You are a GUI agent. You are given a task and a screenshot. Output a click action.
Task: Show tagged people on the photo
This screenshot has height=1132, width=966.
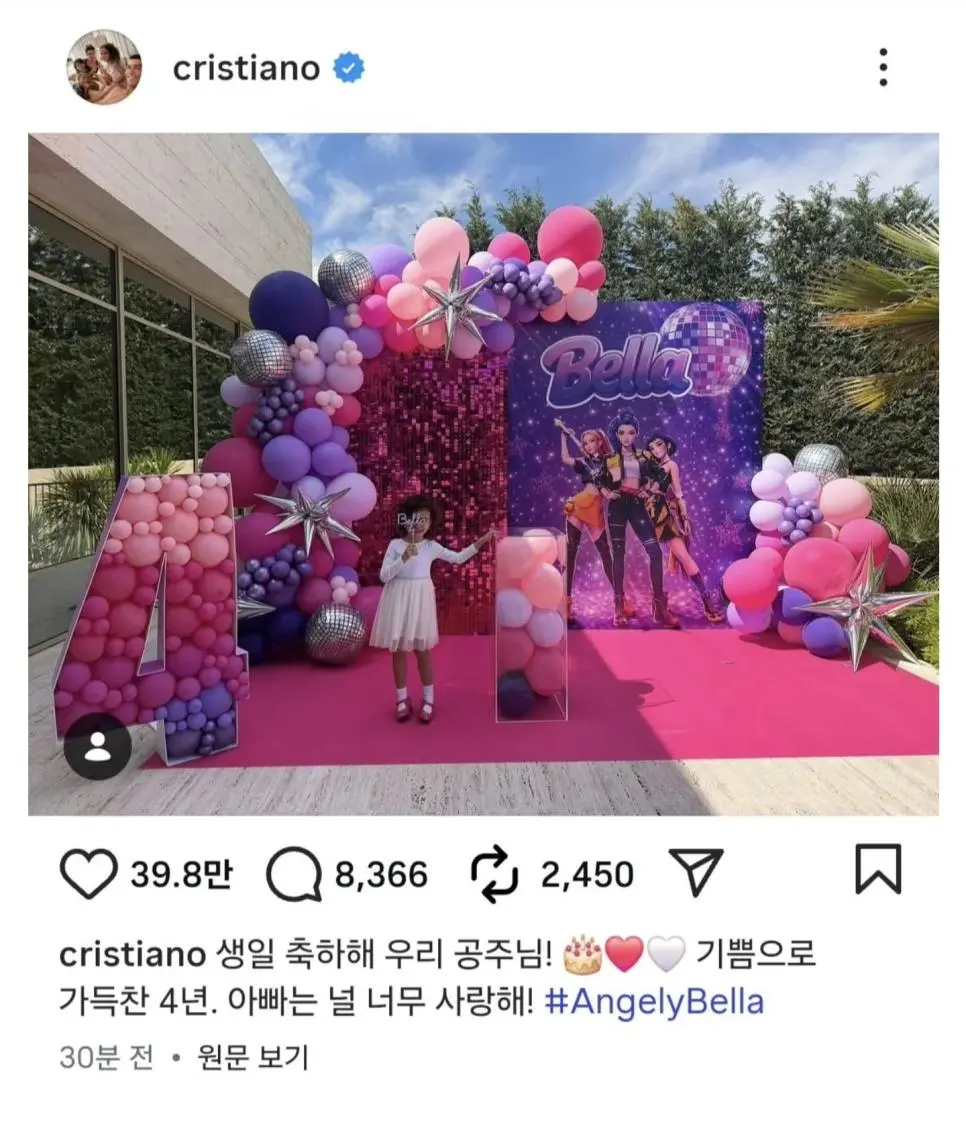click(97, 746)
